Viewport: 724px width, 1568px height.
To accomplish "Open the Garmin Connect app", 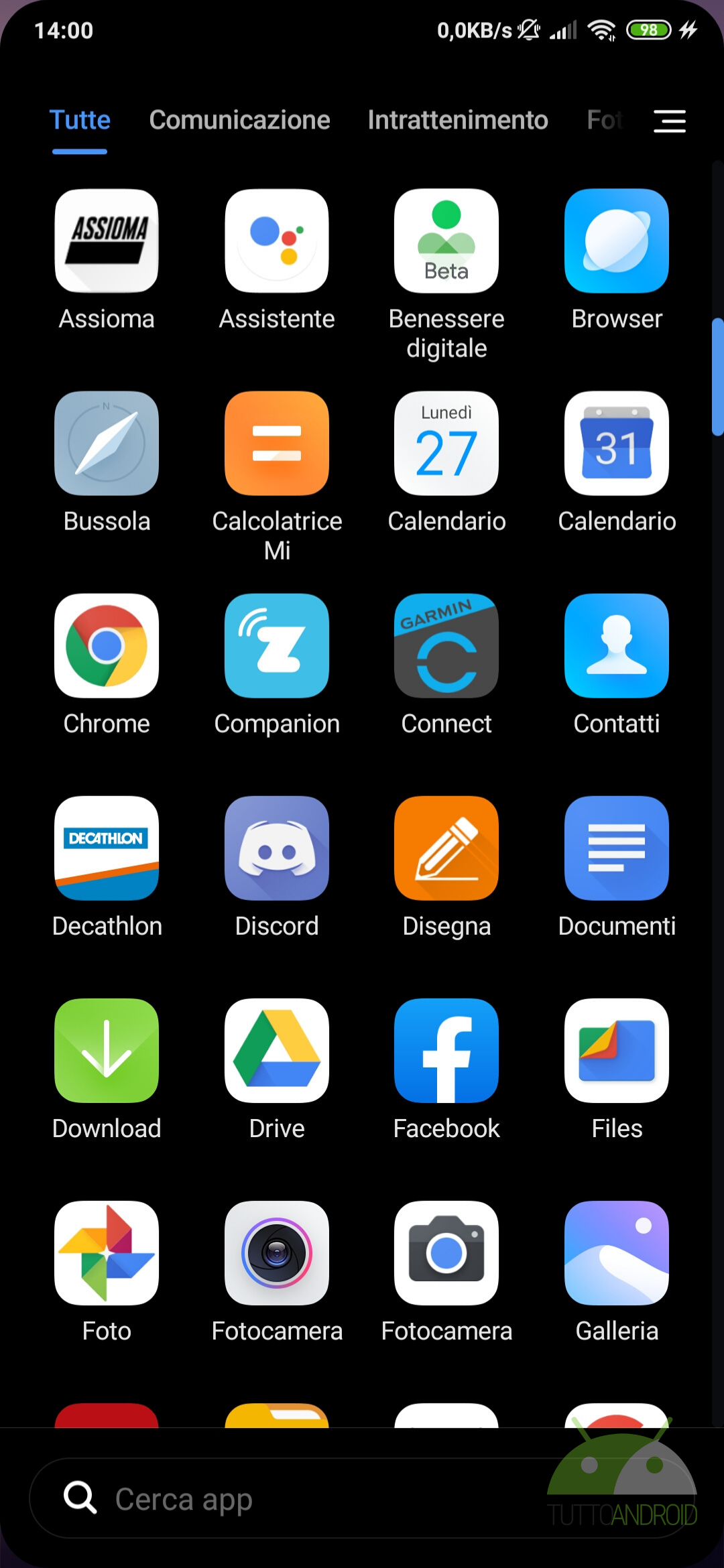I will click(446, 646).
